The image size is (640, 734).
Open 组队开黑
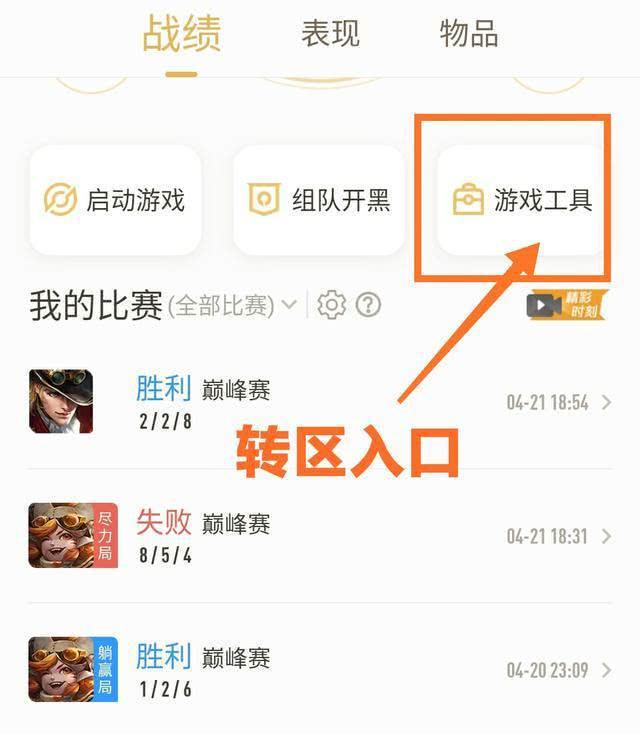click(x=319, y=200)
